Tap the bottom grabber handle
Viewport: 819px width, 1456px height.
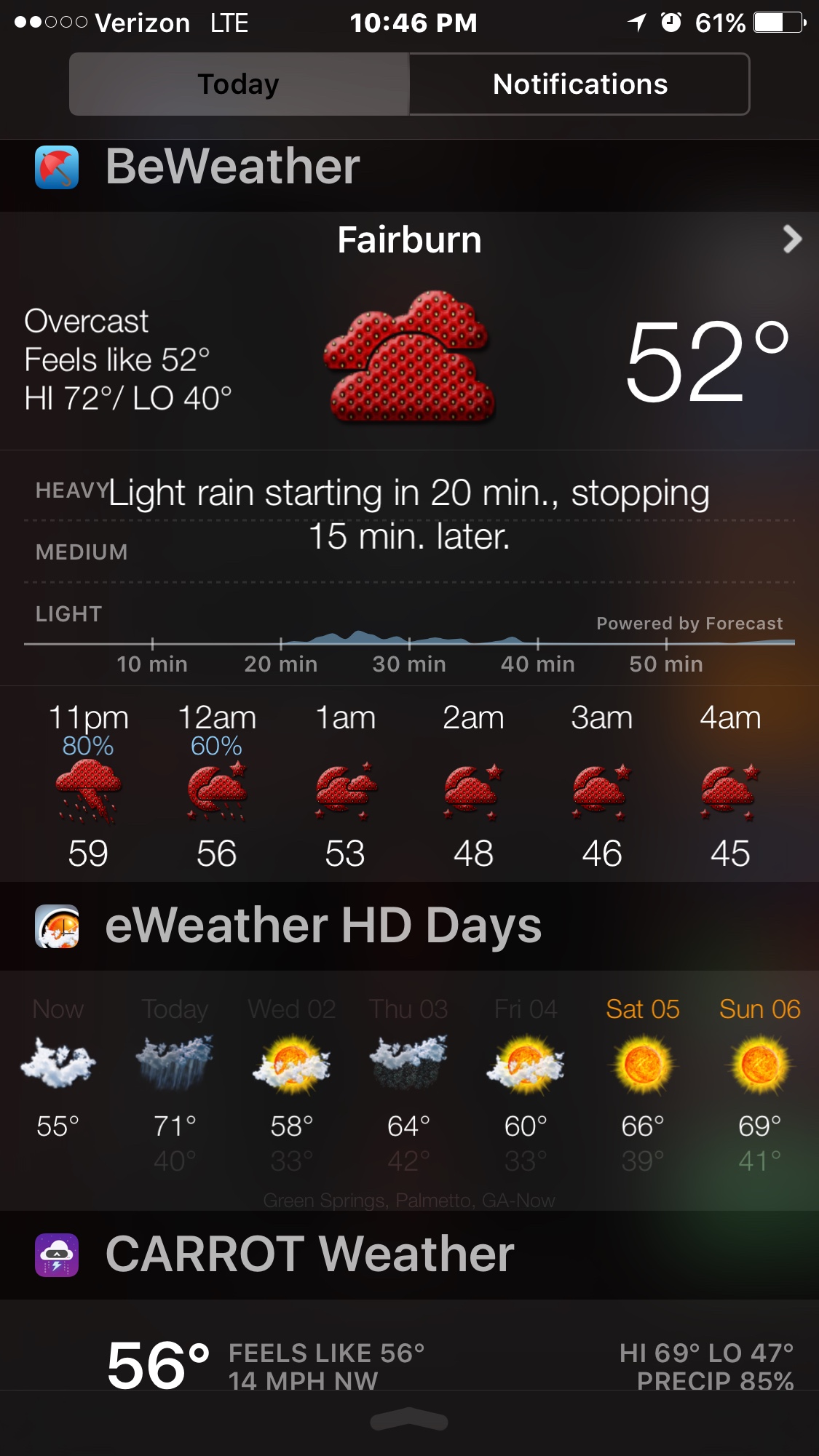pyautogui.click(x=409, y=1420)
